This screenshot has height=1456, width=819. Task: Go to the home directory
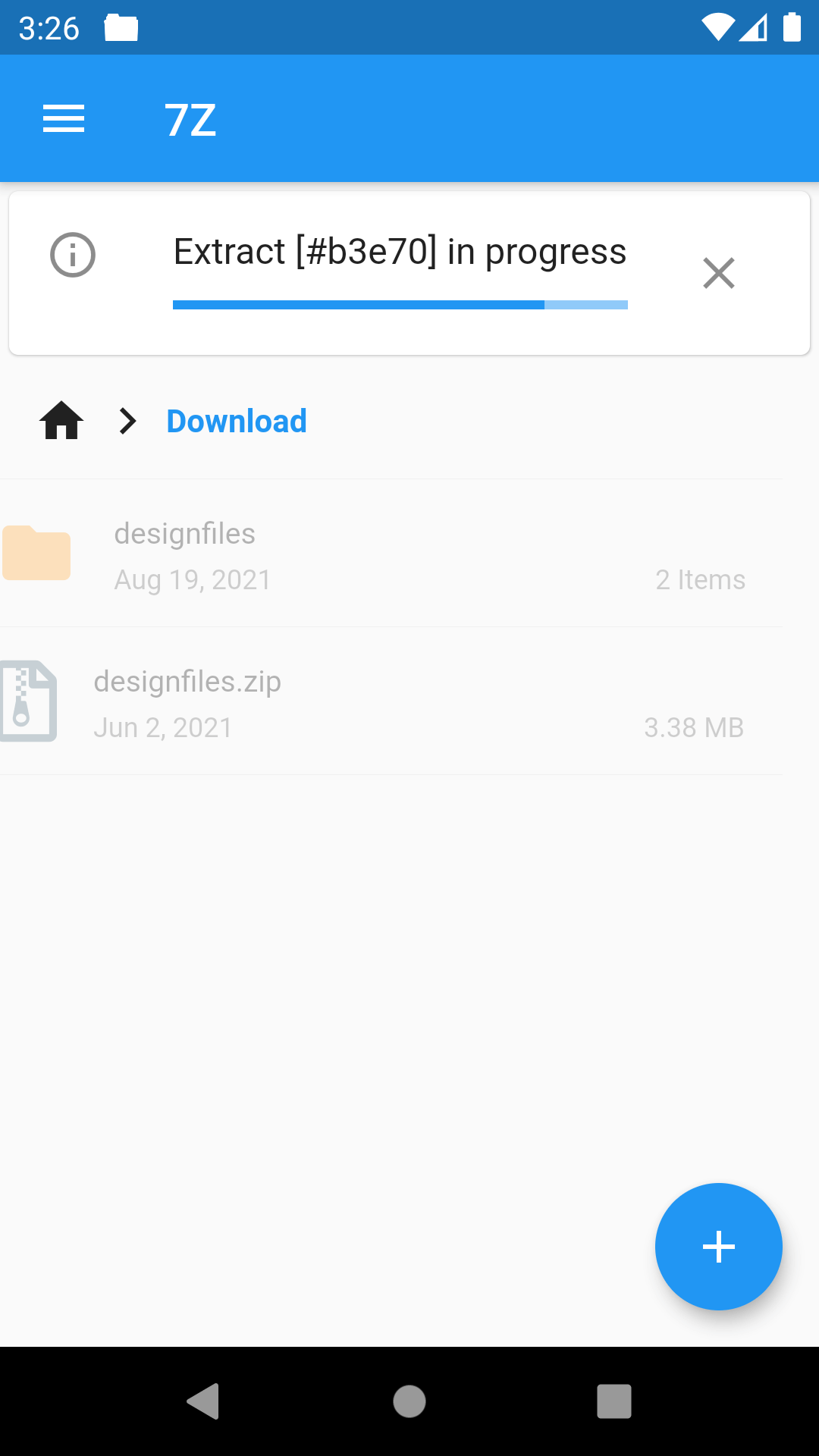61,421
